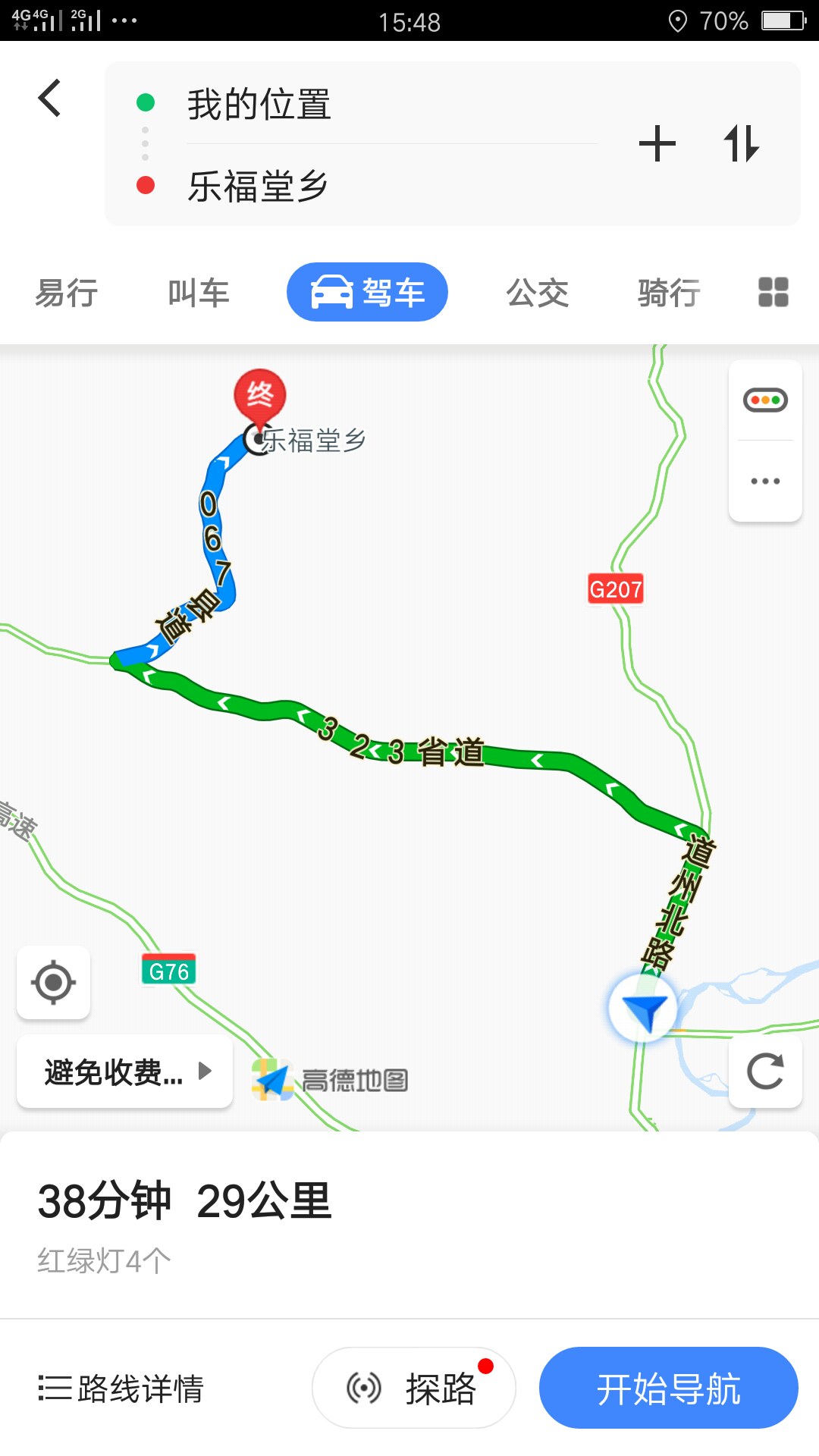
Task: Edit the destination 乐福堂乡
Action: pos(258,186)
